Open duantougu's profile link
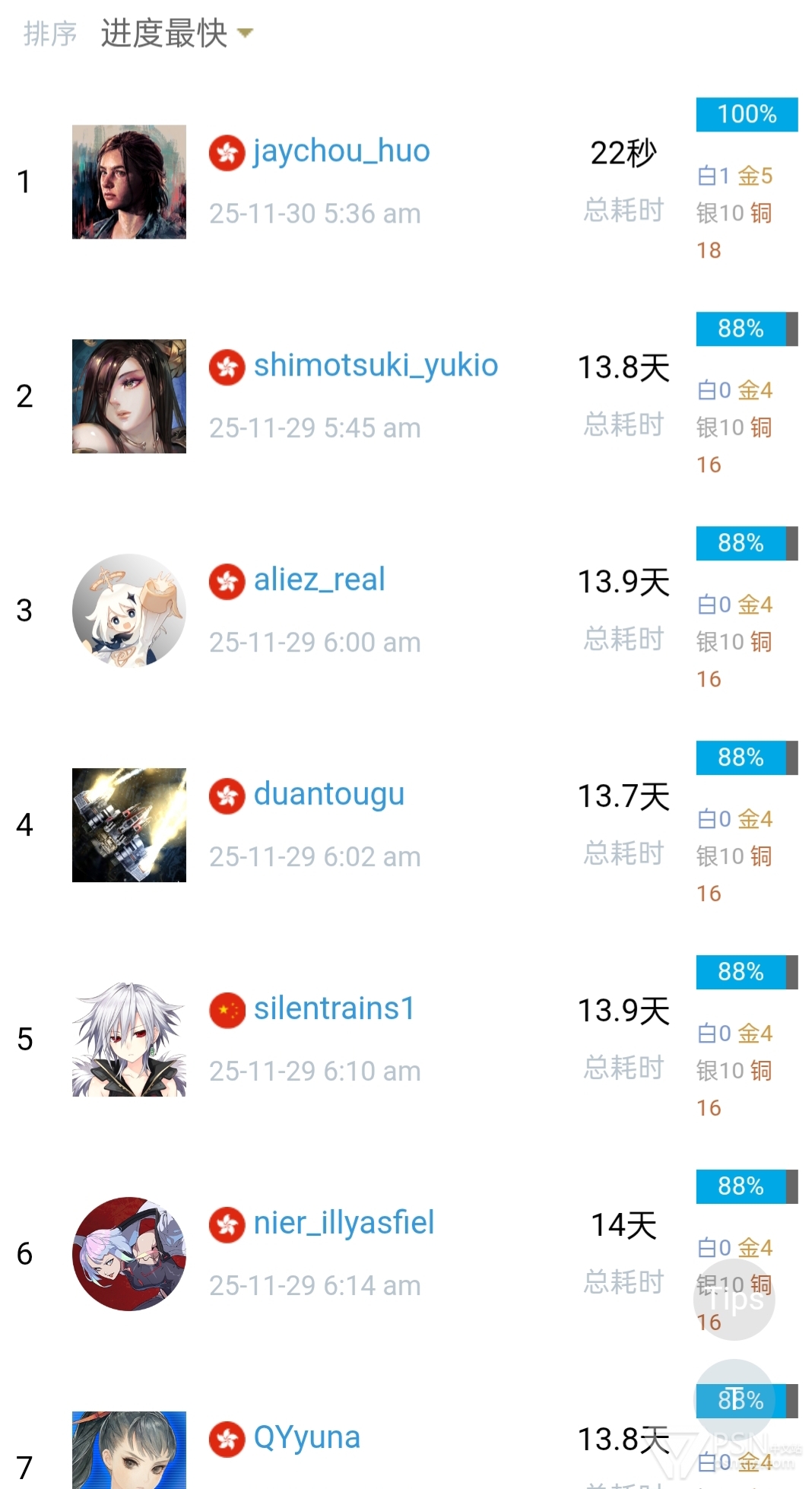This screenshot has width=812, height=1489. [x=328, y=795]
